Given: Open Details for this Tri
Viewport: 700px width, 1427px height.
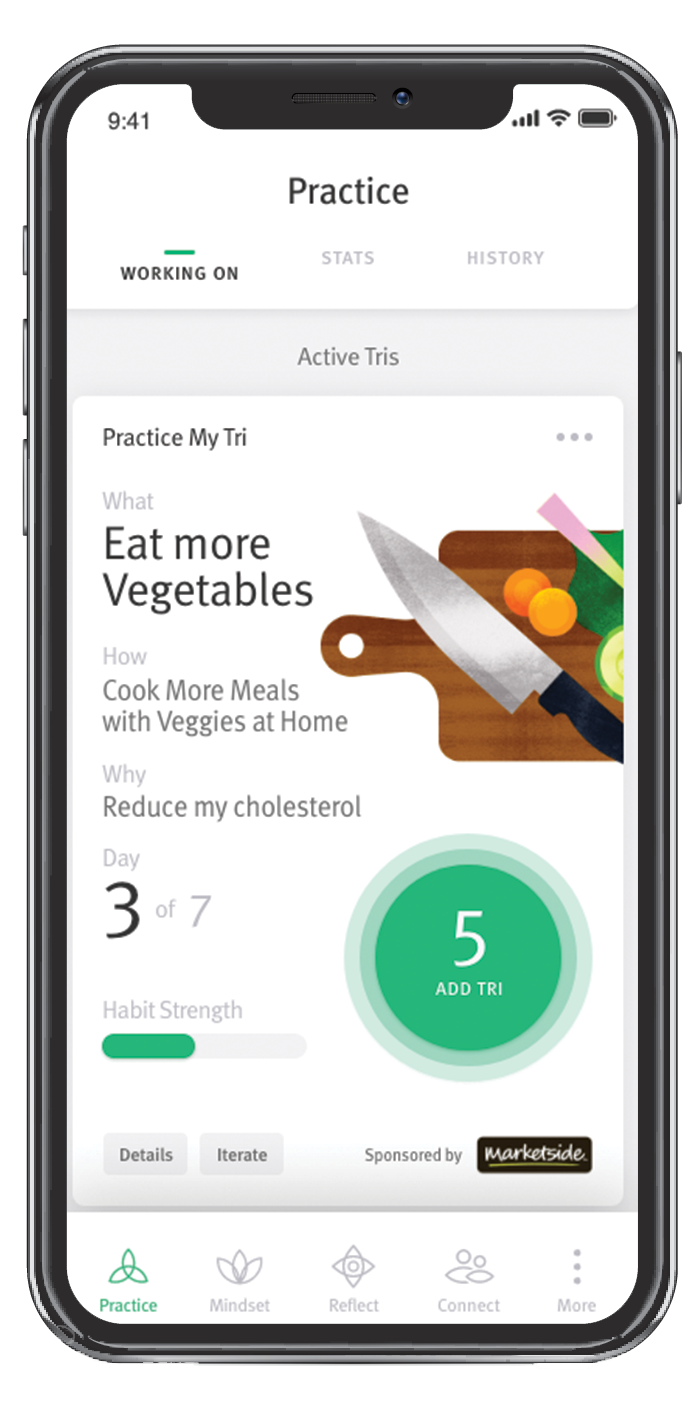Looking at the screenshot, I should coord(145,1154).
